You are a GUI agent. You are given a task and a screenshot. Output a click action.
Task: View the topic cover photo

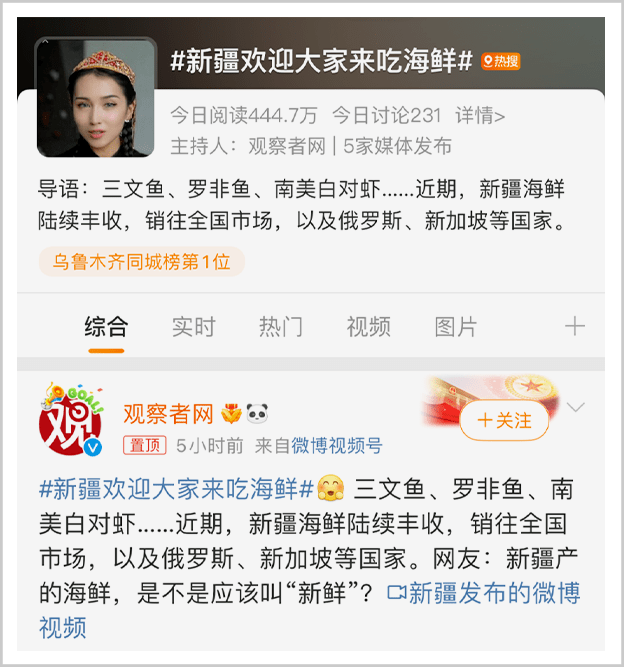(96, 97)
